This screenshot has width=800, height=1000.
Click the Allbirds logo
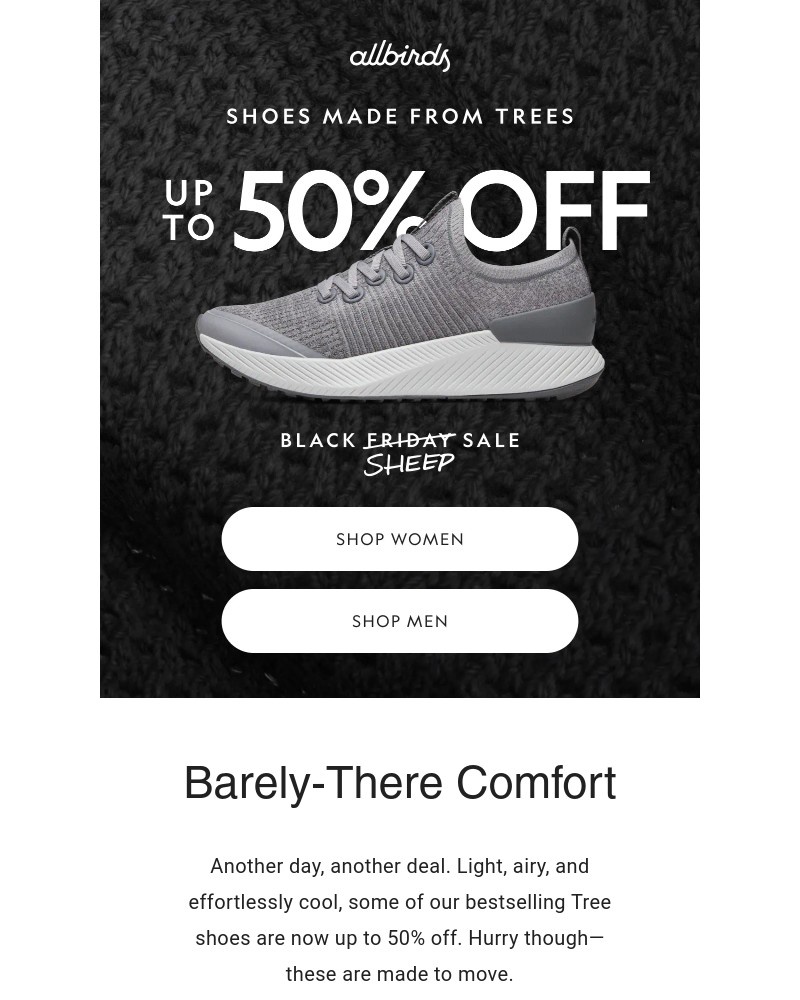click(399, 56)
